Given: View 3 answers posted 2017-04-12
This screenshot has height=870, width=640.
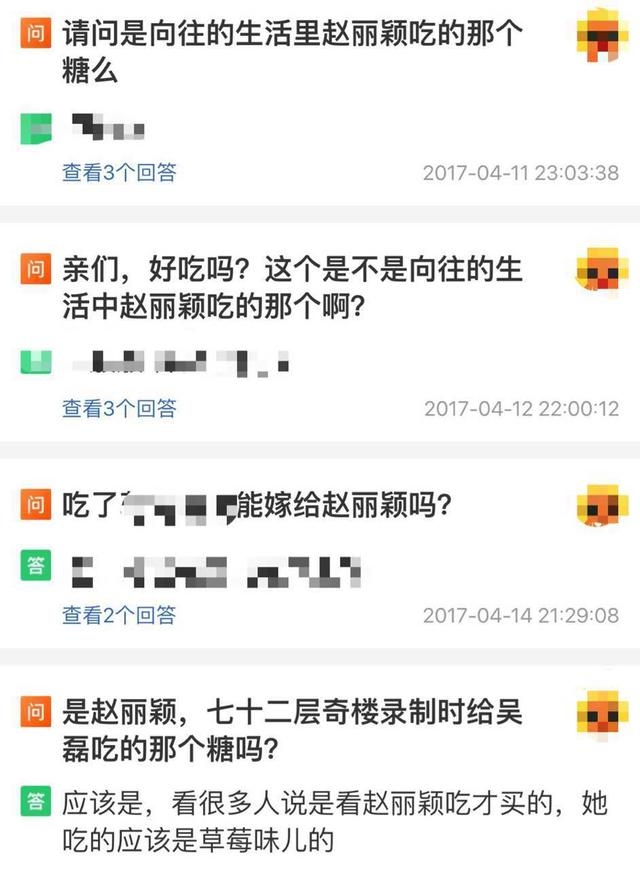Looking at the screenshot, I should pos(119,408).
